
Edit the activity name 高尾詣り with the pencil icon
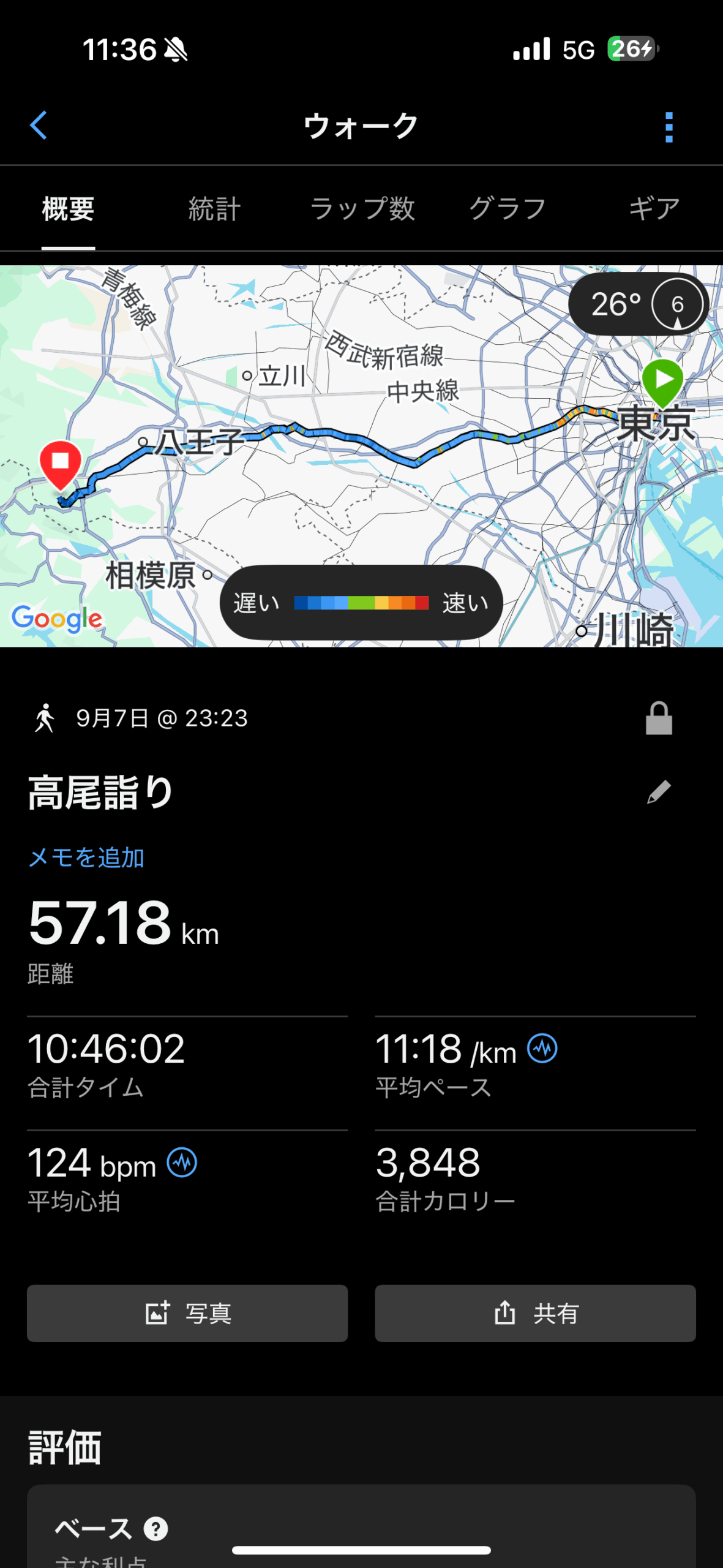659,792
